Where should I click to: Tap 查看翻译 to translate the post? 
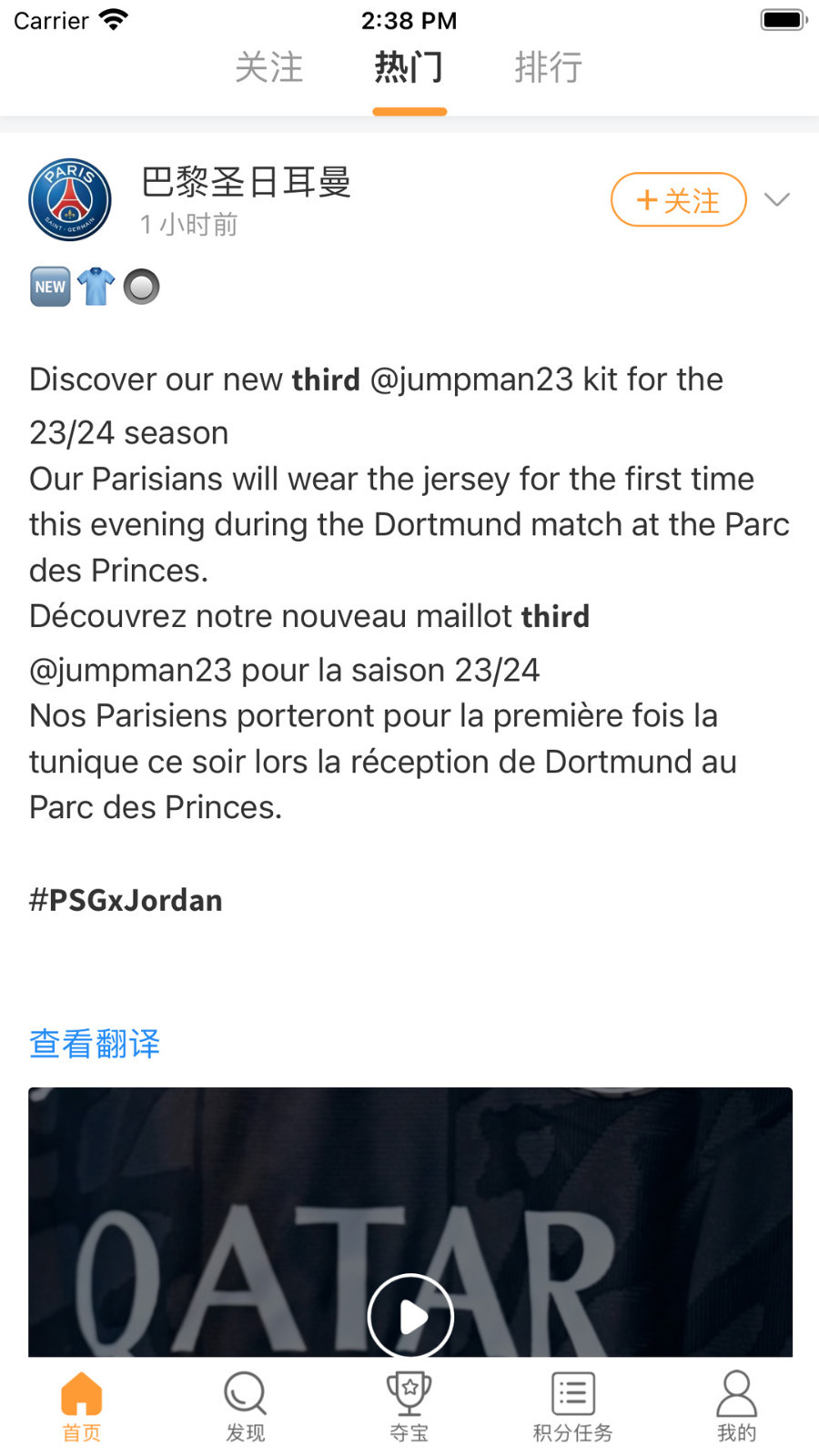tap(95, 1044)
